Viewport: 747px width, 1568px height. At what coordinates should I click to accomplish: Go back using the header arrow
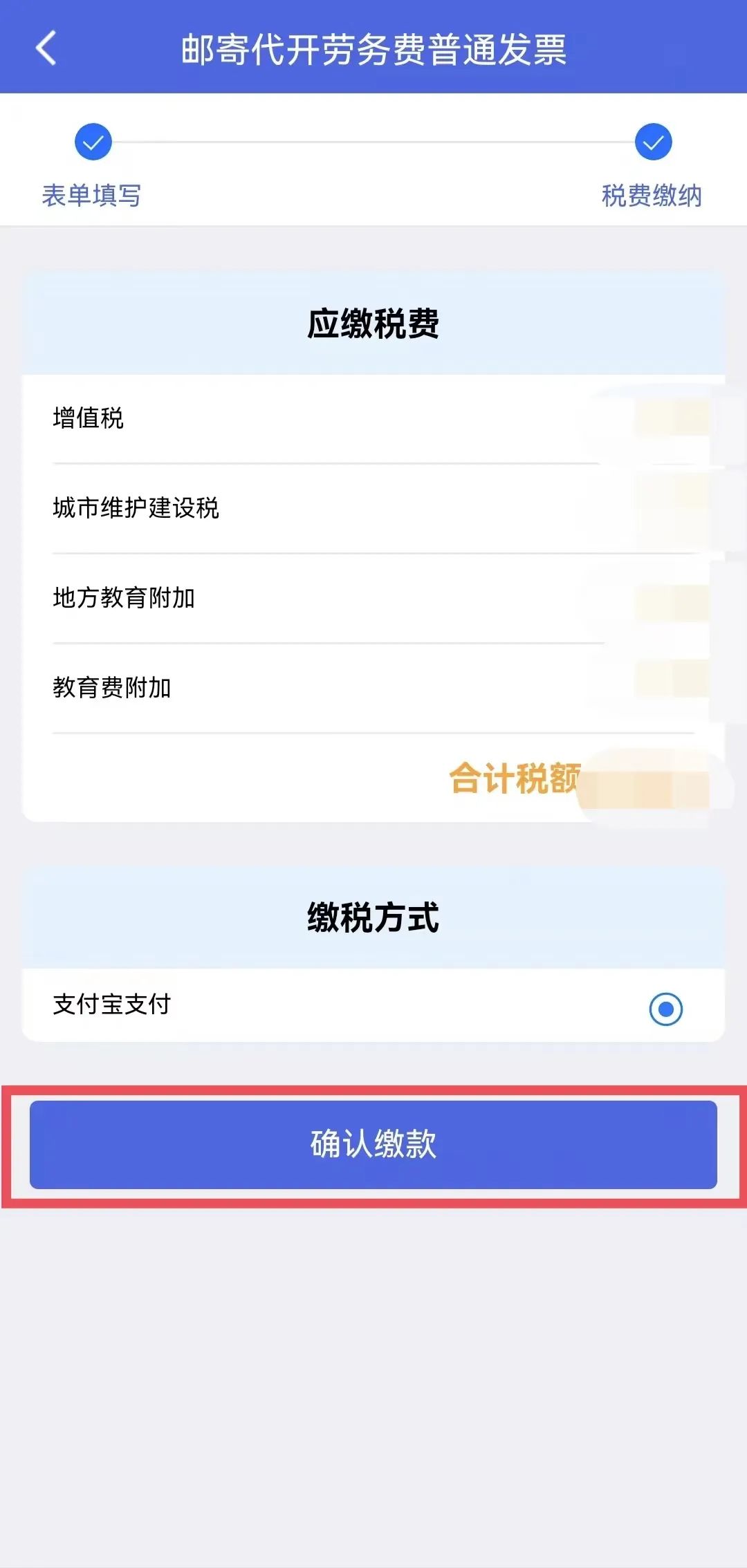point(46,49)
